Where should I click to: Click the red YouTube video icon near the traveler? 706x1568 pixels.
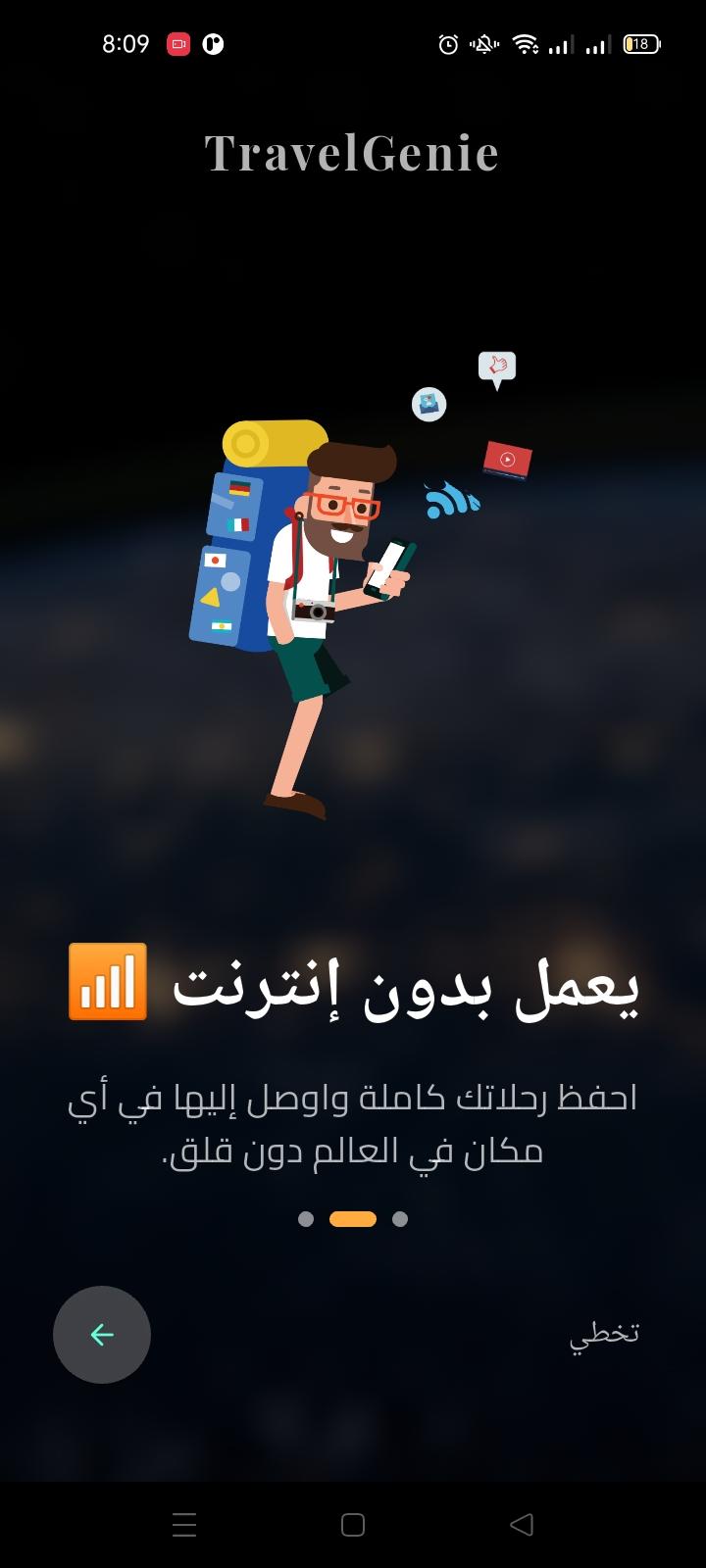(506, 461)
